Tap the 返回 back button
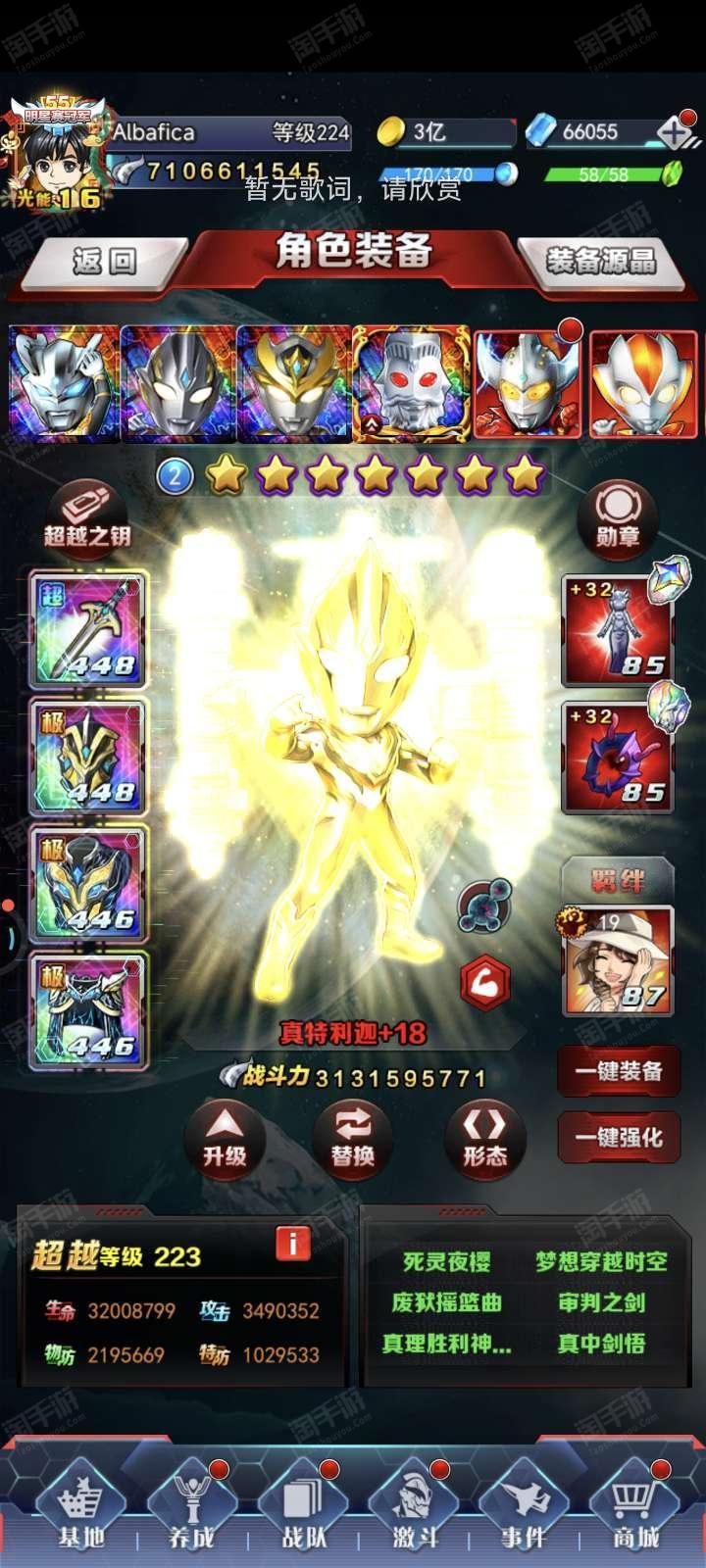Viewport: 706px width, 1568px height. pos(103,261)
